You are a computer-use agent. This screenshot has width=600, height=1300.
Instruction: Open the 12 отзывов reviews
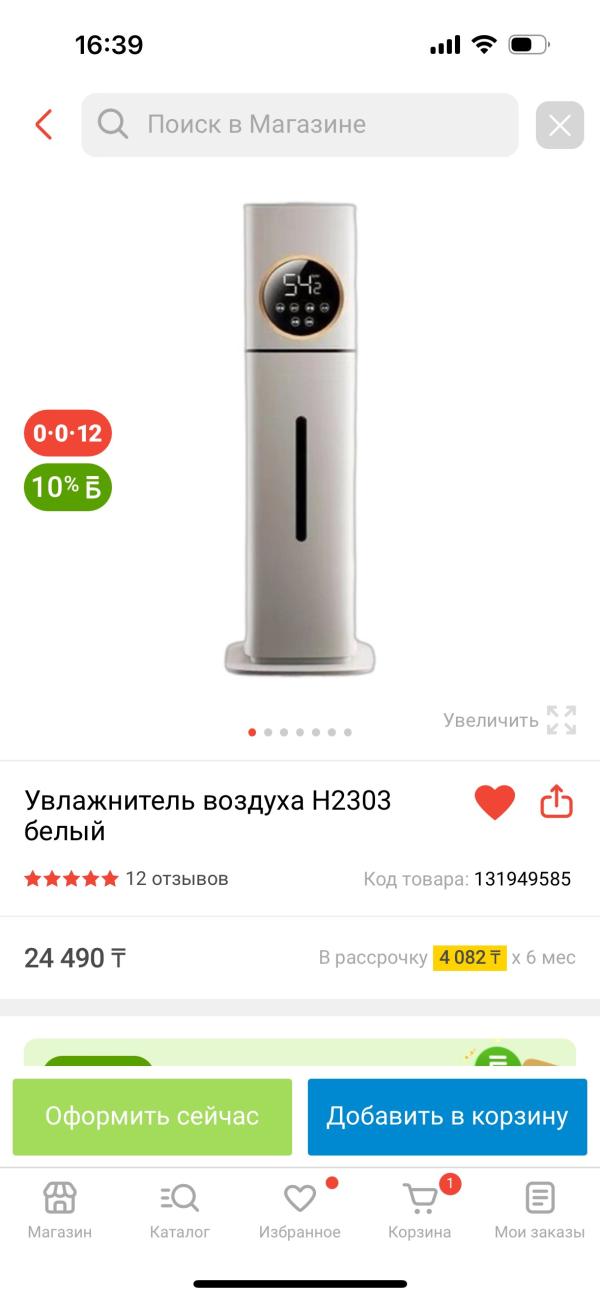pos(176,879)
